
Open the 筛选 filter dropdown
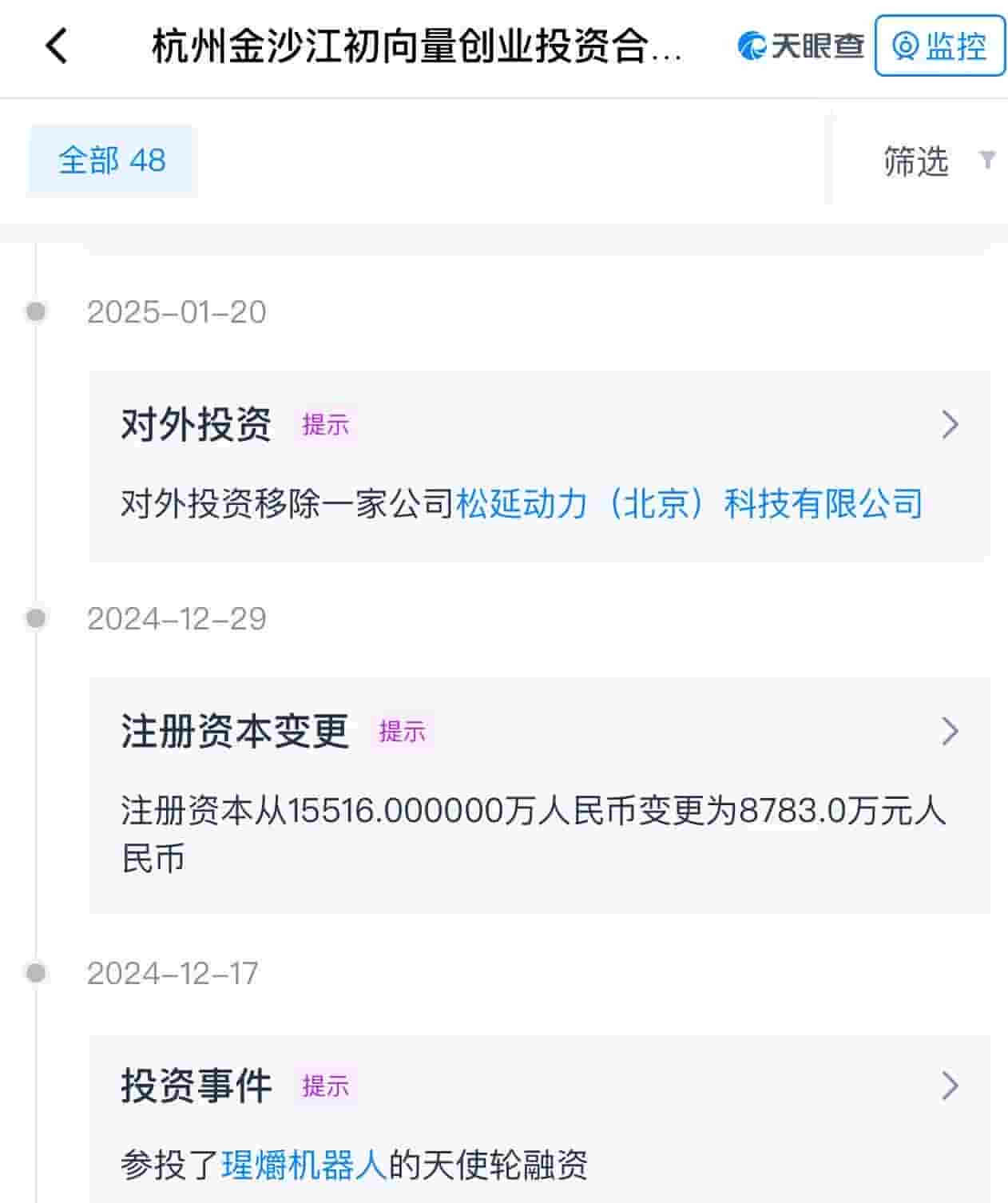click(936, 161)
